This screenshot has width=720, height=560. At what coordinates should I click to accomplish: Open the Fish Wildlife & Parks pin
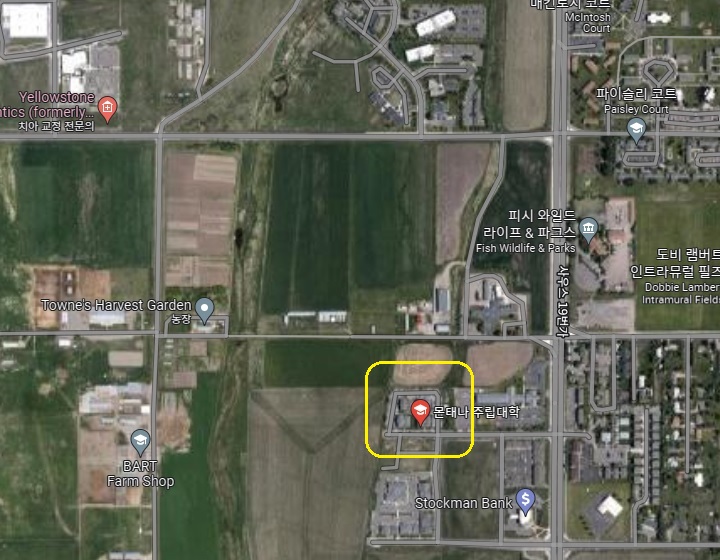click(x=589, y=229)
